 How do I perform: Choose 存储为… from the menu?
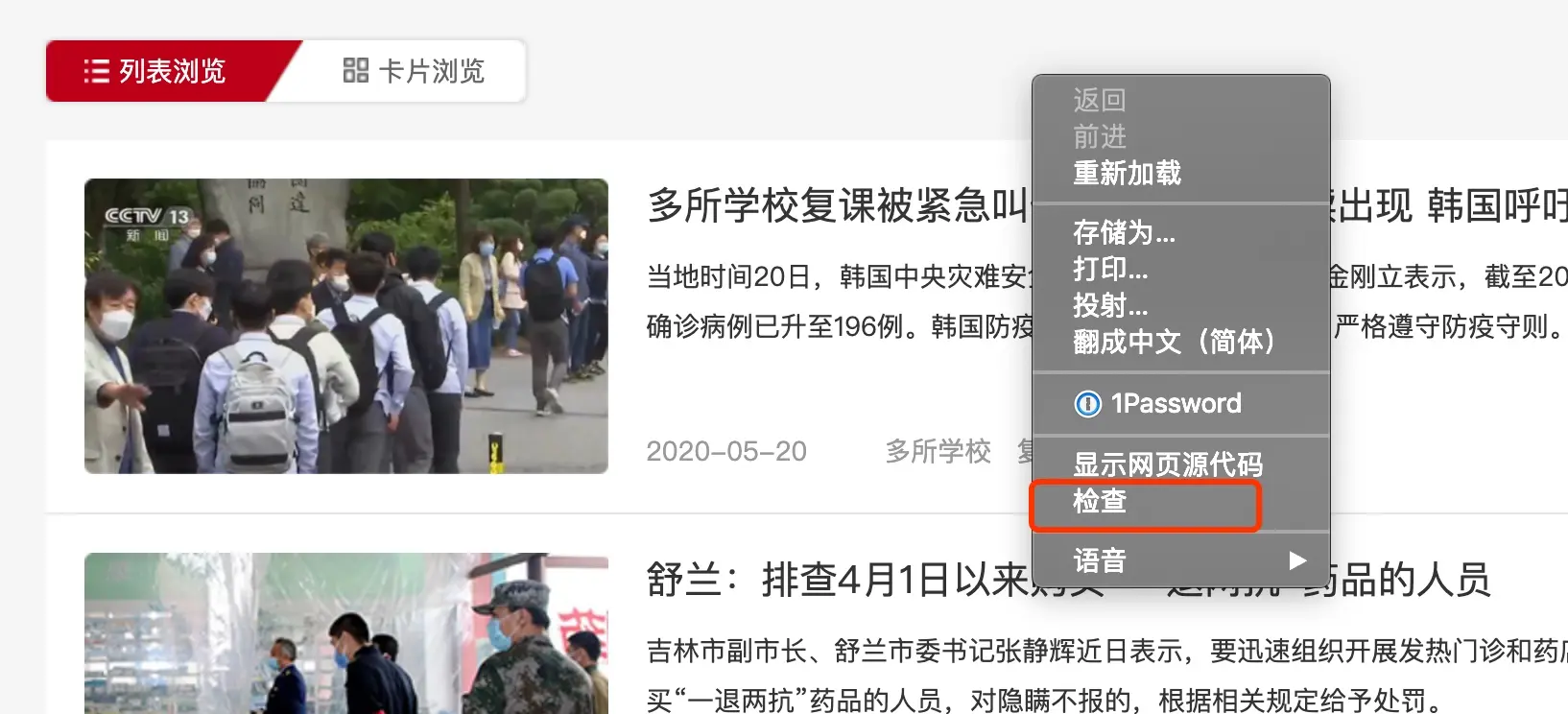[x=1124, y=232]
